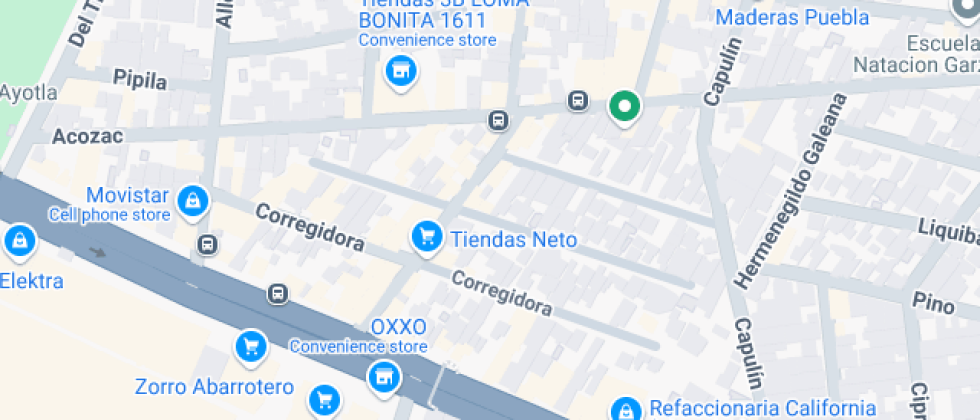980x420 pixels.
Task: Tap the Movistar cell phone store marker
Action: click(191, 201)
